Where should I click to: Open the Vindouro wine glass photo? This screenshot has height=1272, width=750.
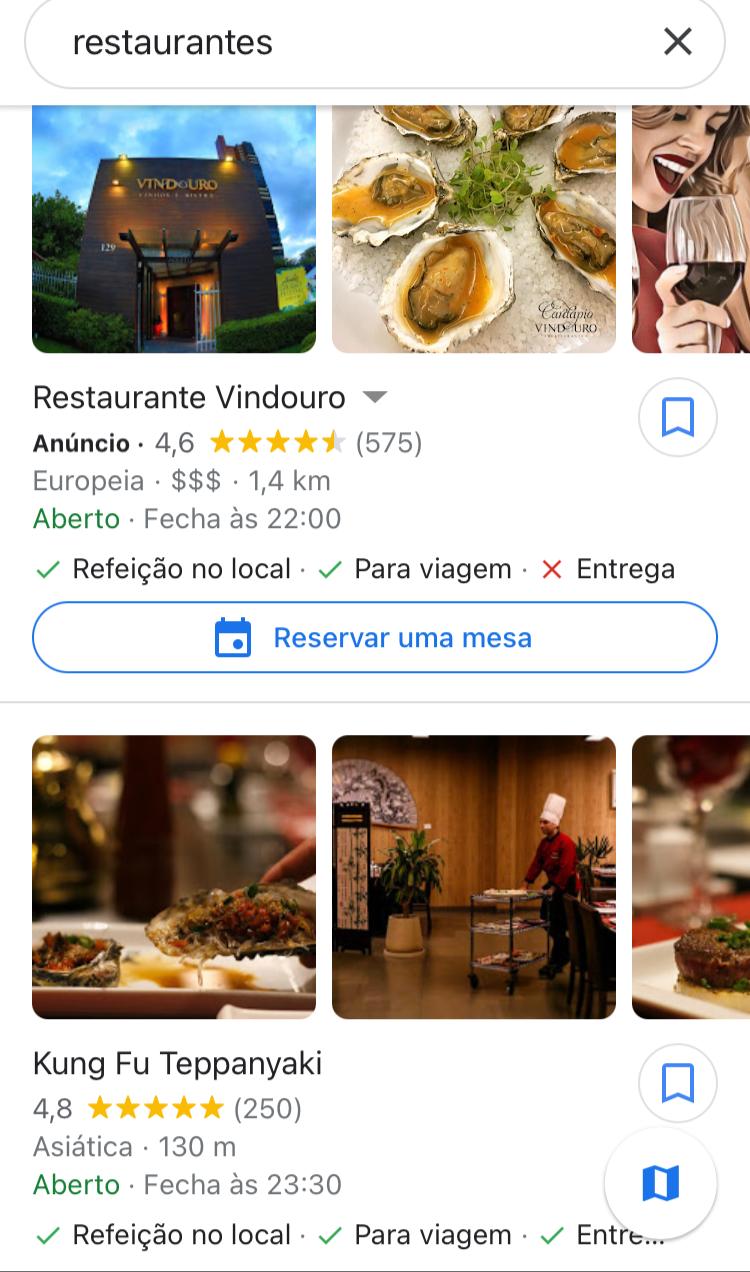691,229
